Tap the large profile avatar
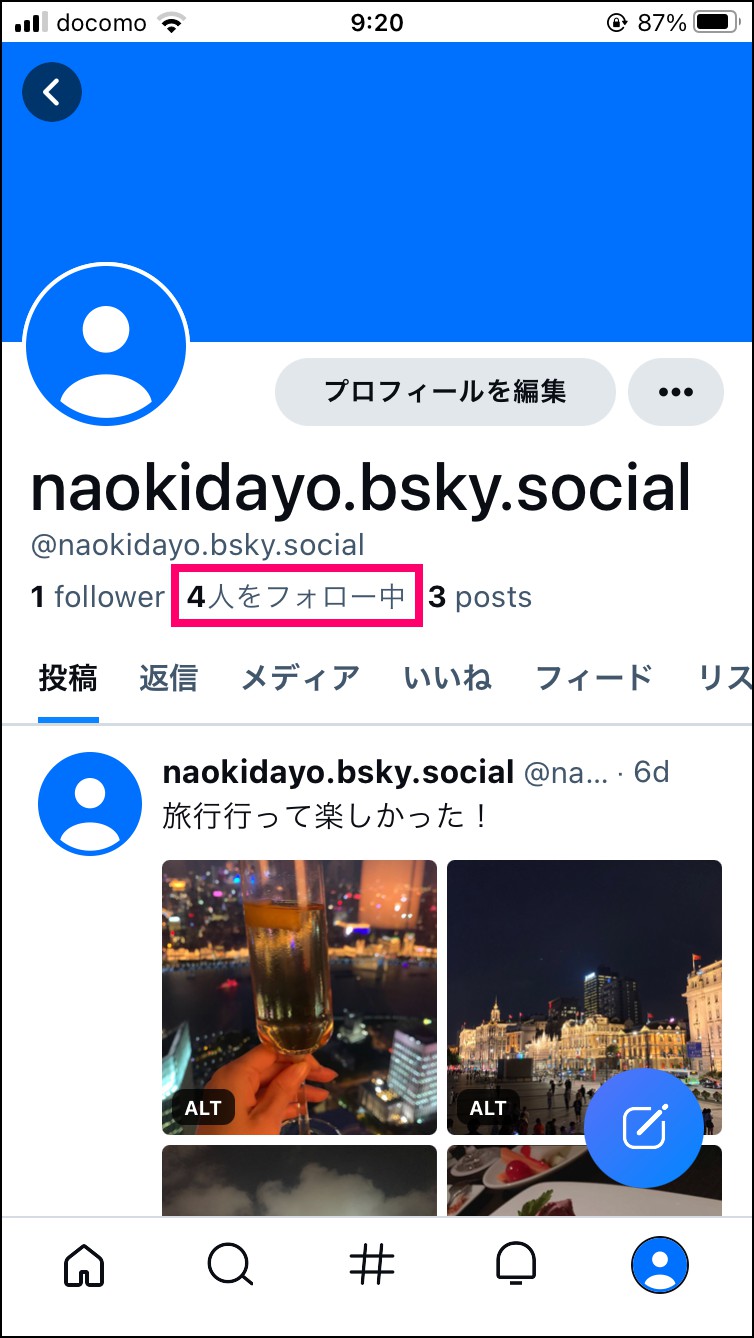This screenshot has height=1338, width=754. click(106, 346)
